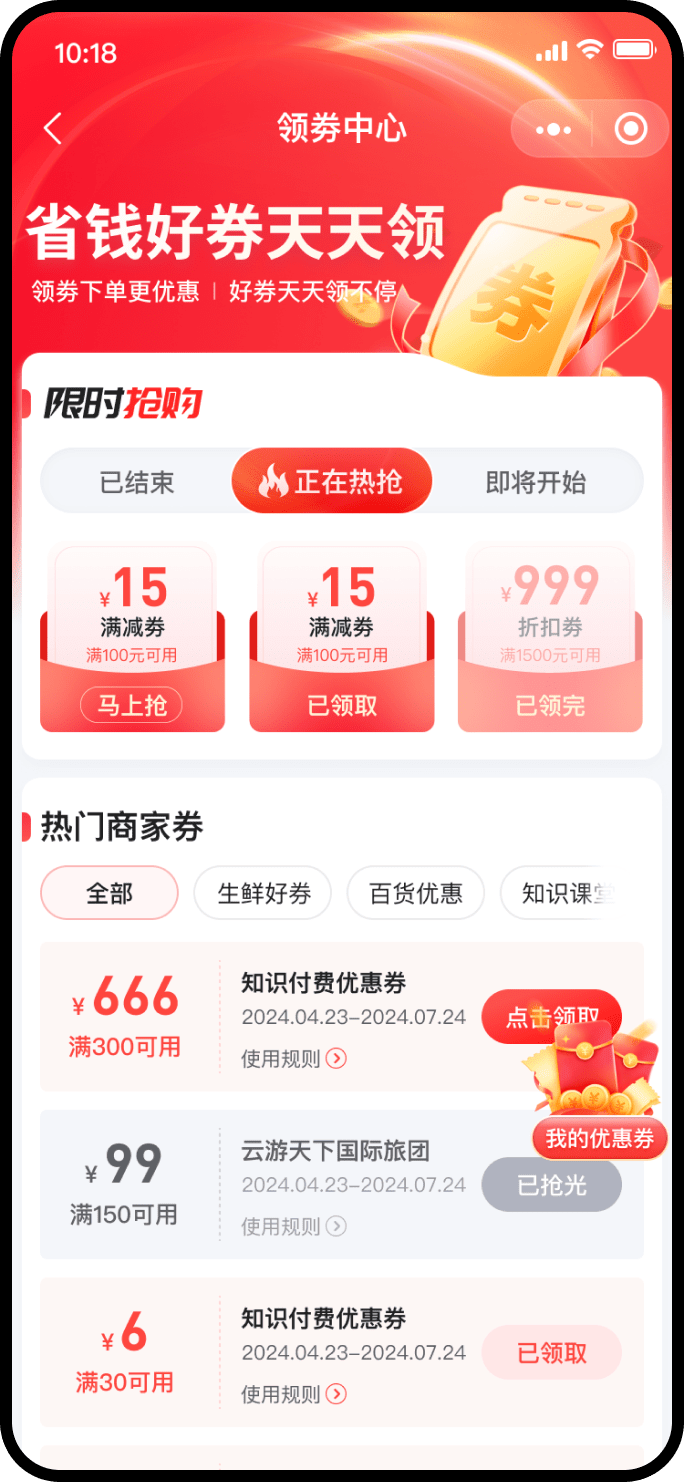Switch to the 已结束 tab
The height and width of the screenshot is (1482, 684).
pos(137,483)
